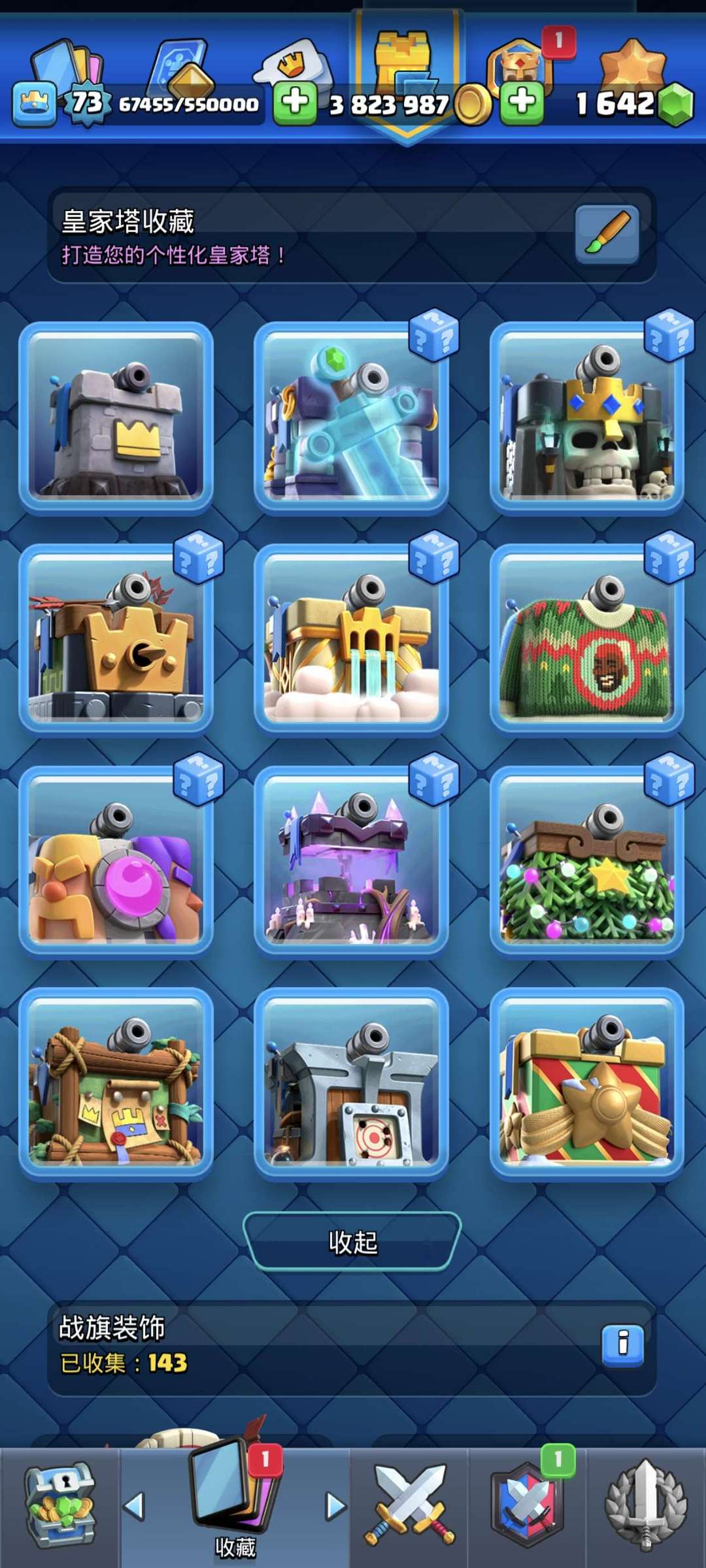
Task: Select the default grey stone tower skin
Action: [x=116, y=418]
